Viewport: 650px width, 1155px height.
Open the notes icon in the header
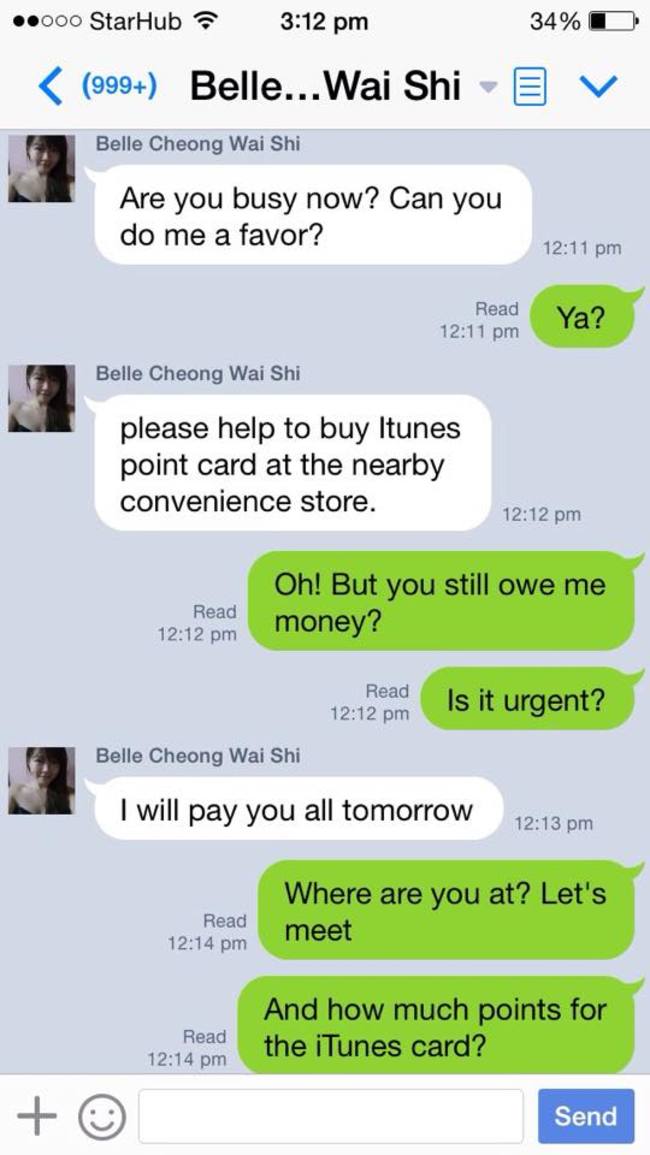click(527, 87)
